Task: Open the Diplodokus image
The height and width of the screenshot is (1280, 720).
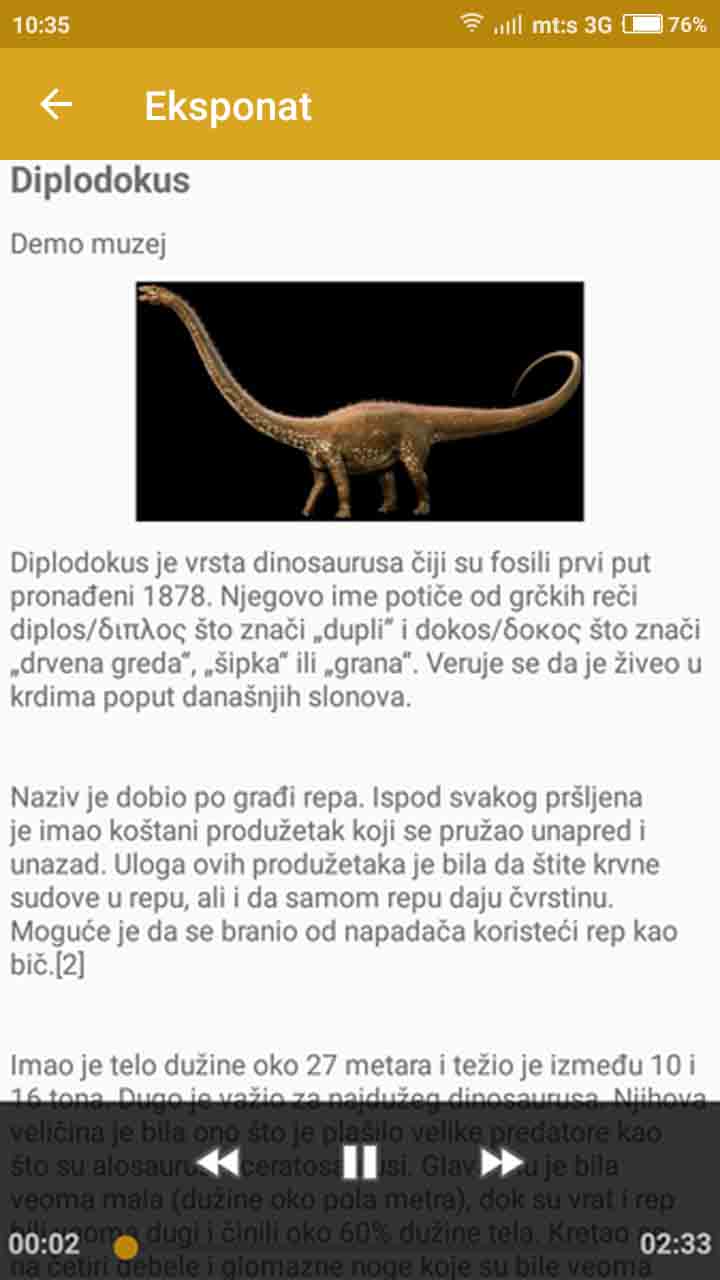Action: [x=360, y=401]
